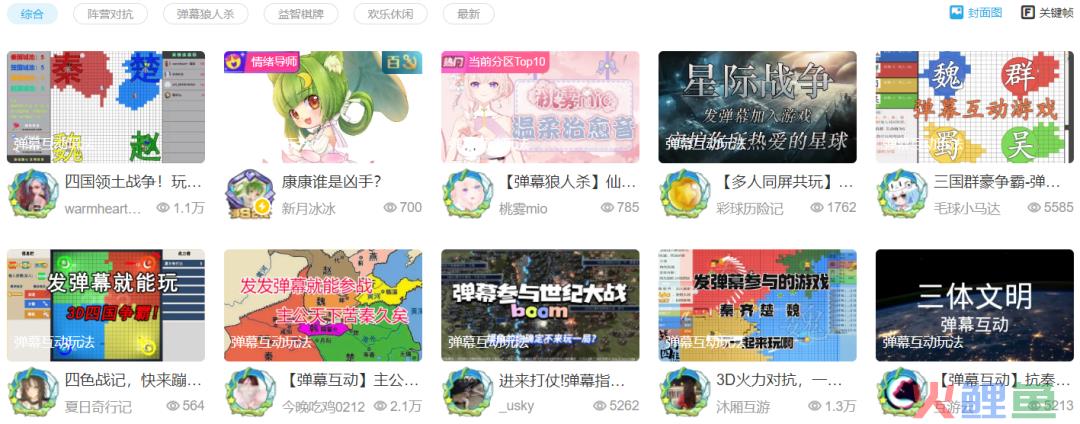This screenshot has height=424, width=1080.
Task: Open 三国群豪争霸 stream by 毛球小马达
Action: (974, 107)
